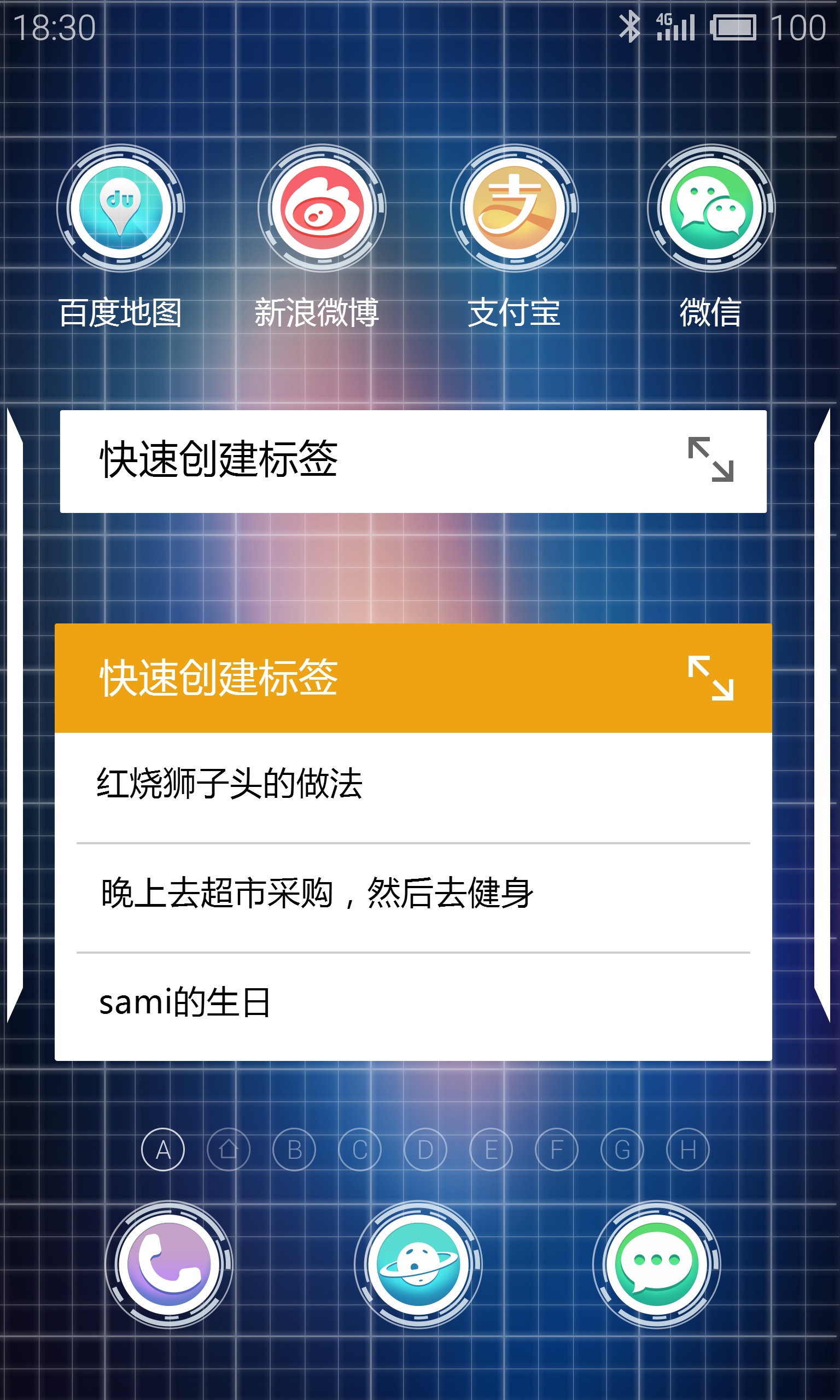Tap the white 快速创建标签 widget field
Screen dimensions: 840x1400
[413, 461]
